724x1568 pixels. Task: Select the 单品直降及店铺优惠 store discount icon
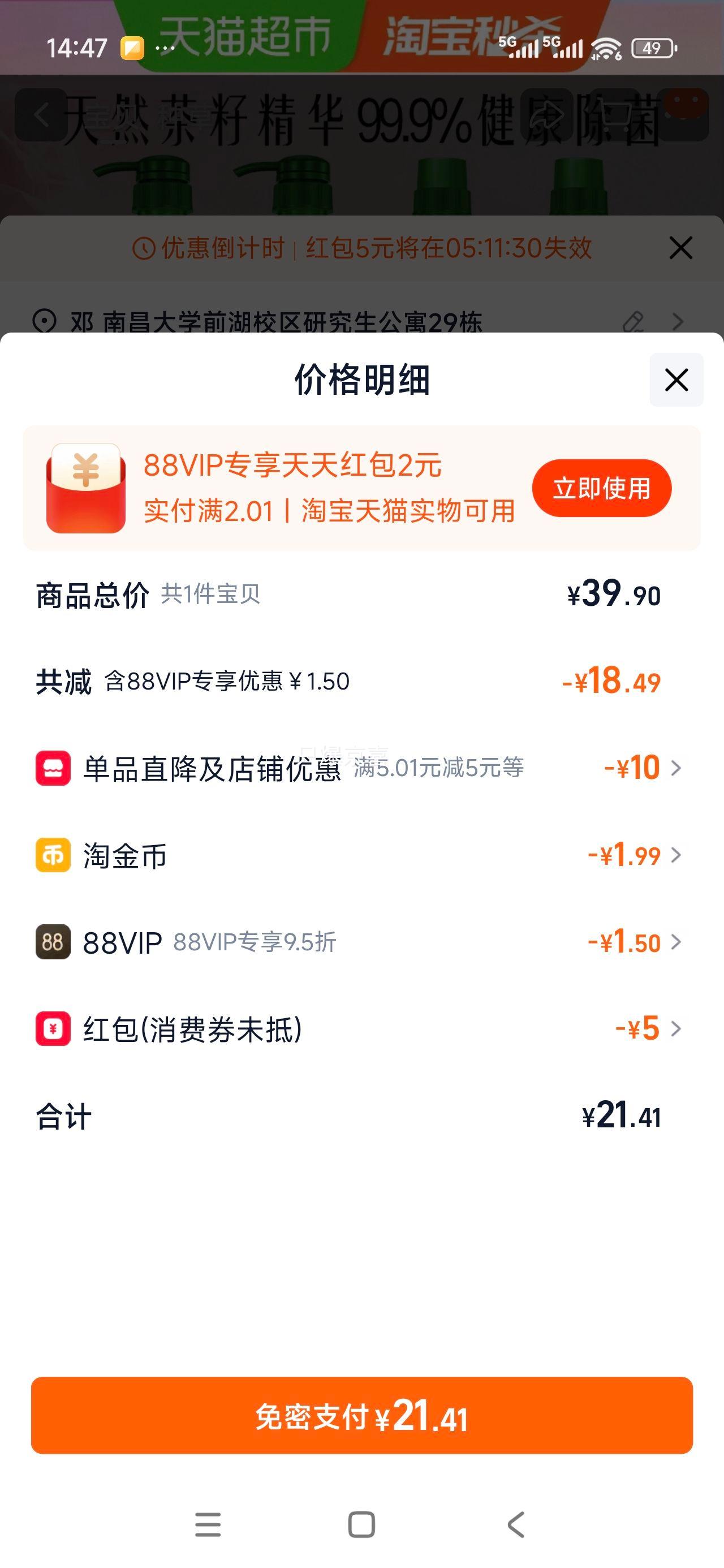click(51, 768)
